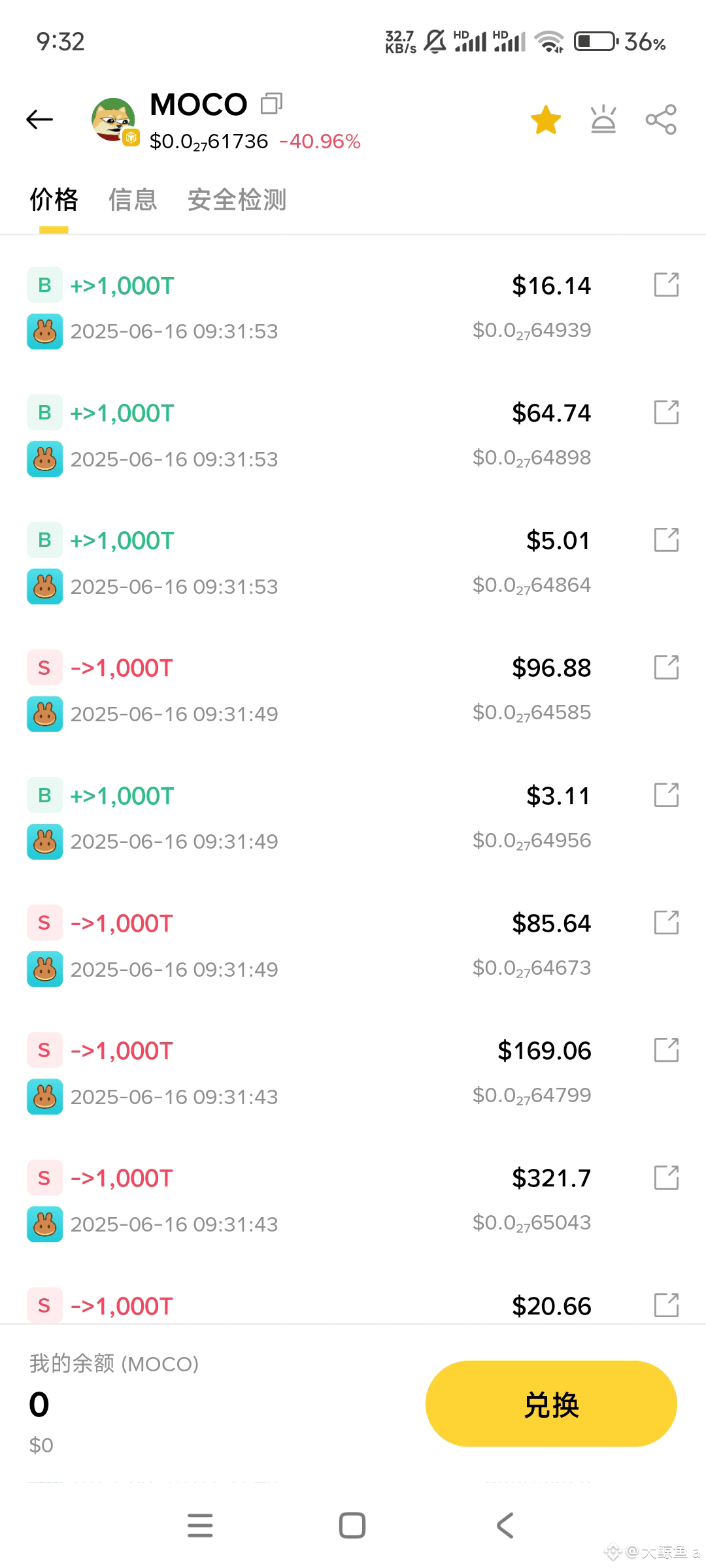This screenshot has width=706, height=1568.
Task: Set a price alert for MOCO
Action: click(x=602, y=119)
